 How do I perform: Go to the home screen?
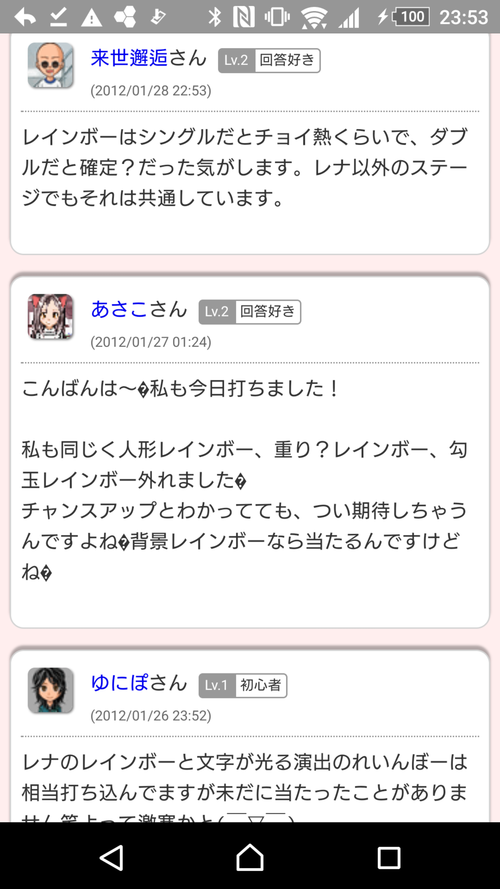250,857
